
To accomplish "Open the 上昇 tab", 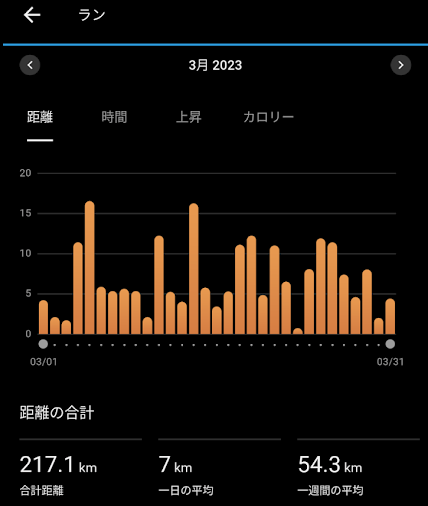I will (x=189, y=117).
